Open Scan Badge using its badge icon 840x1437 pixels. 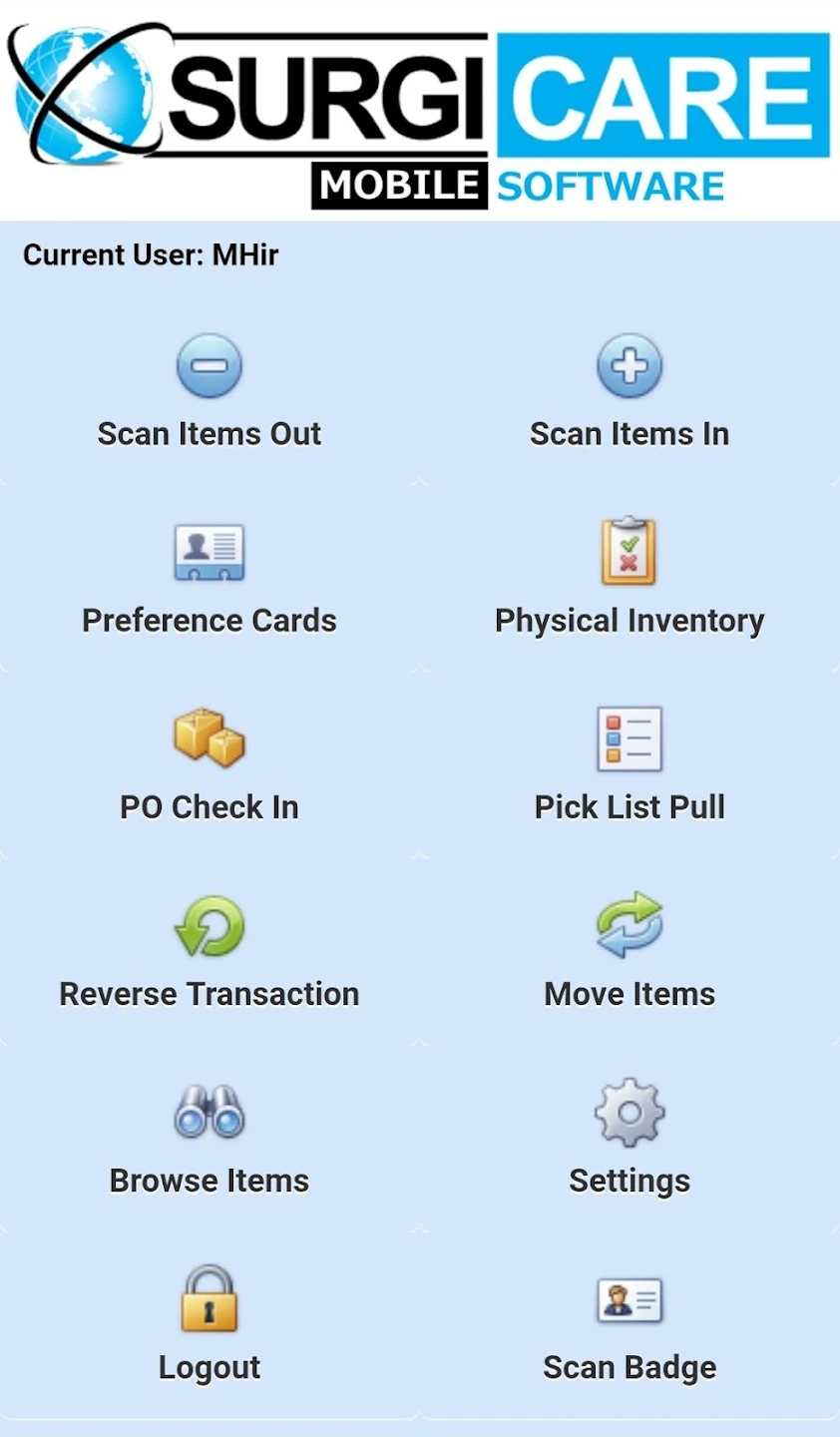(630, 1297)
